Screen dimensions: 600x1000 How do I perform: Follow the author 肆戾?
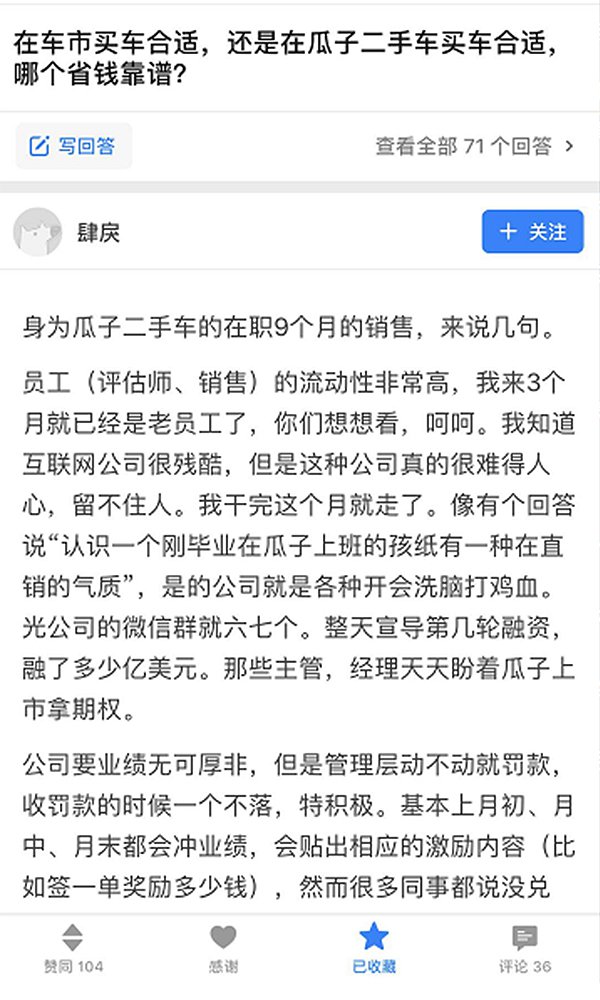pos(532,232)
